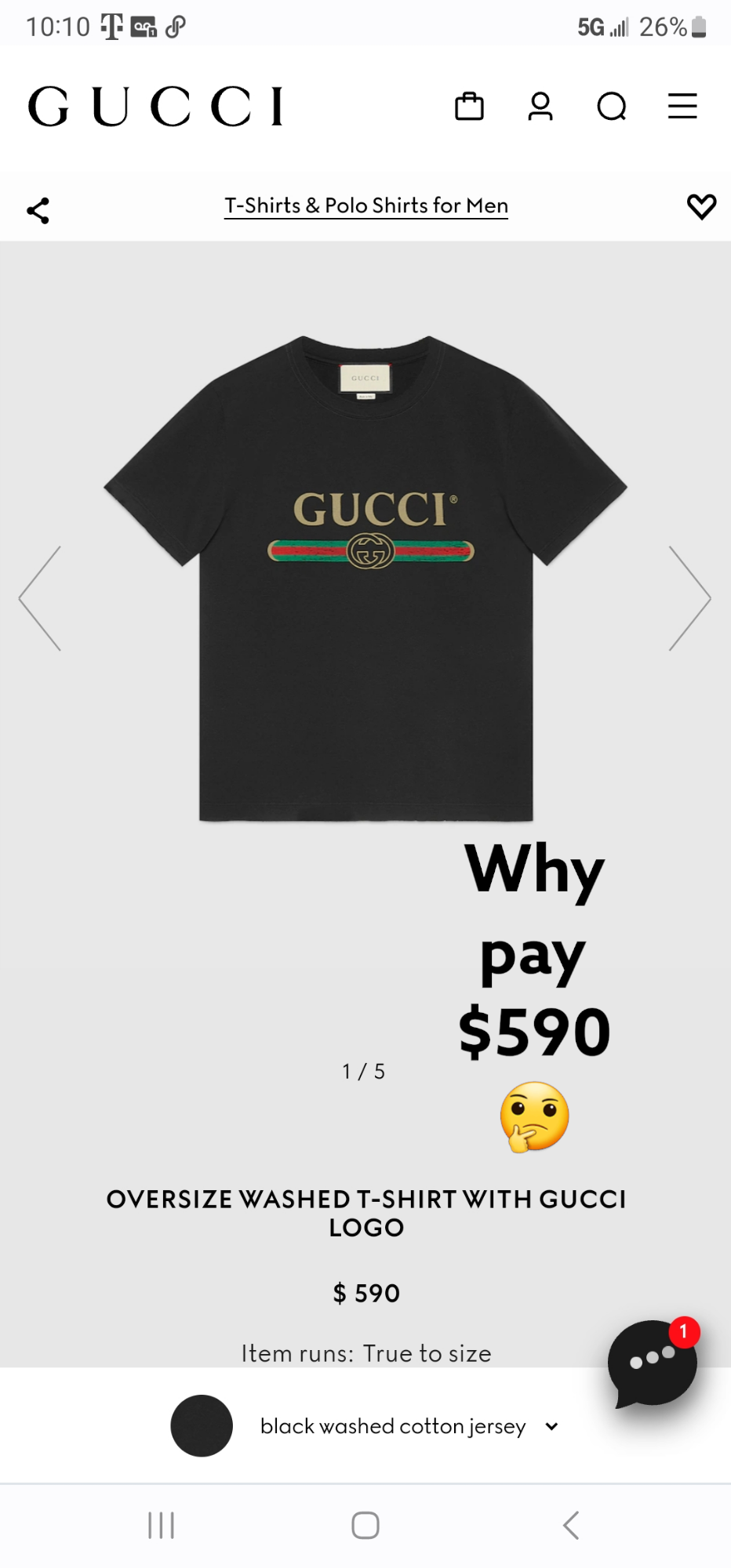
Task: Open the account profile icon
Action: tap(540, 106)
